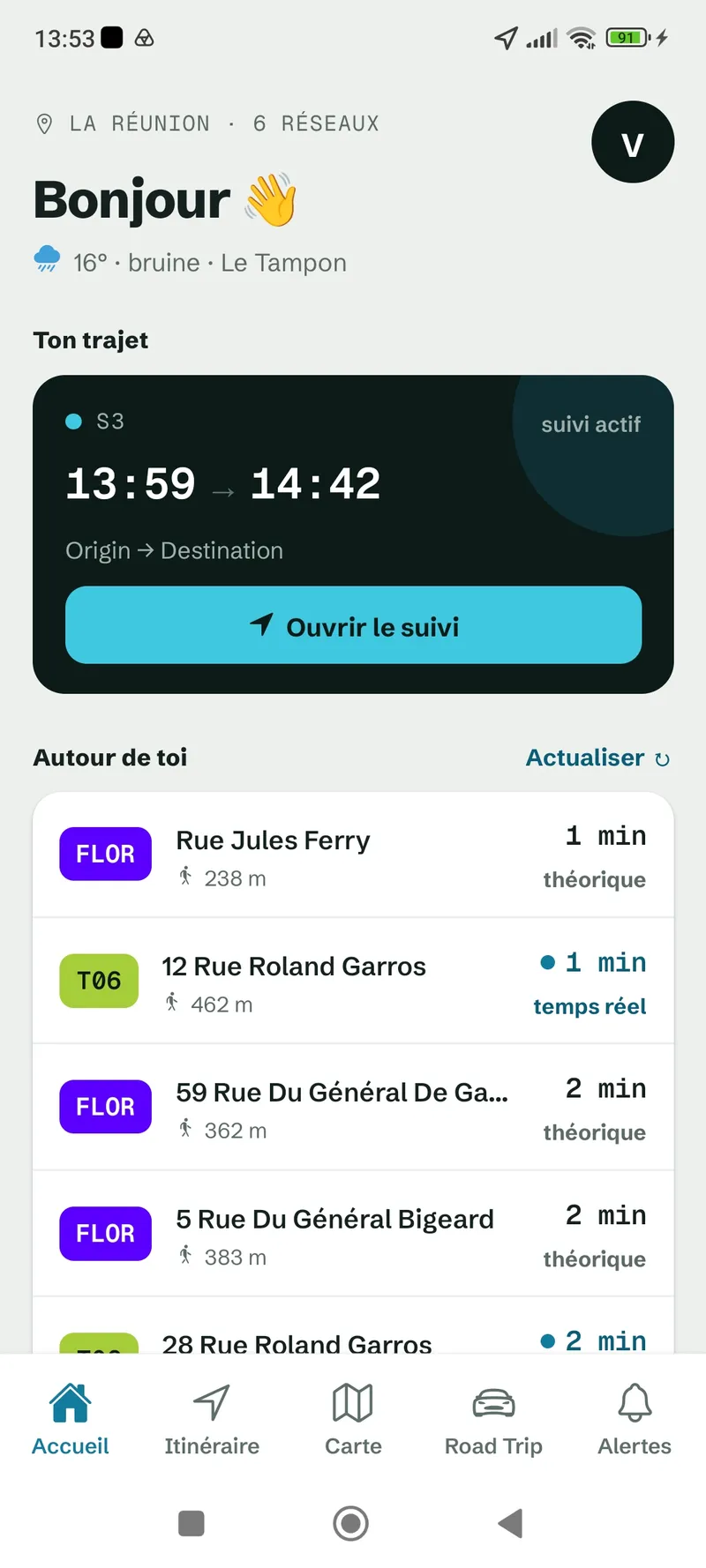The height and width of the screenshot is (1568, 706).
Task: Switch to the Itinéraire tab
Action: click(212, 1419)
